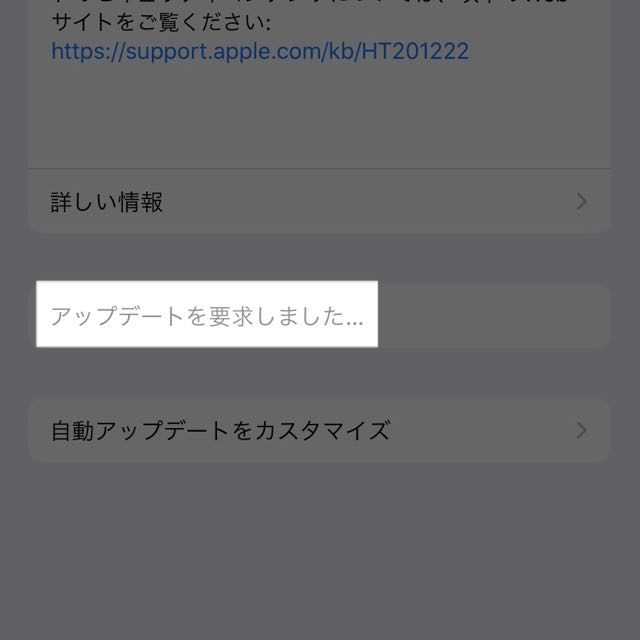Open 詳しい情報 details row

pos(318,202)
